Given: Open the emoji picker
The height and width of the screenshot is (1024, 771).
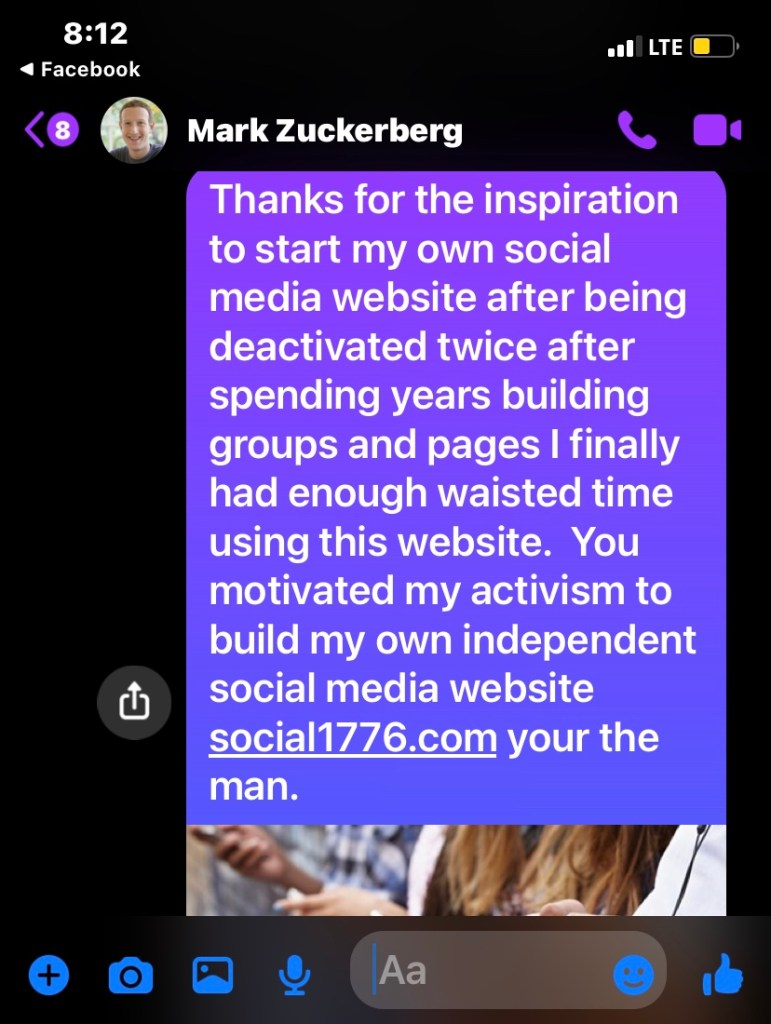Looking at the screenshot, I should tap(633, 974).
